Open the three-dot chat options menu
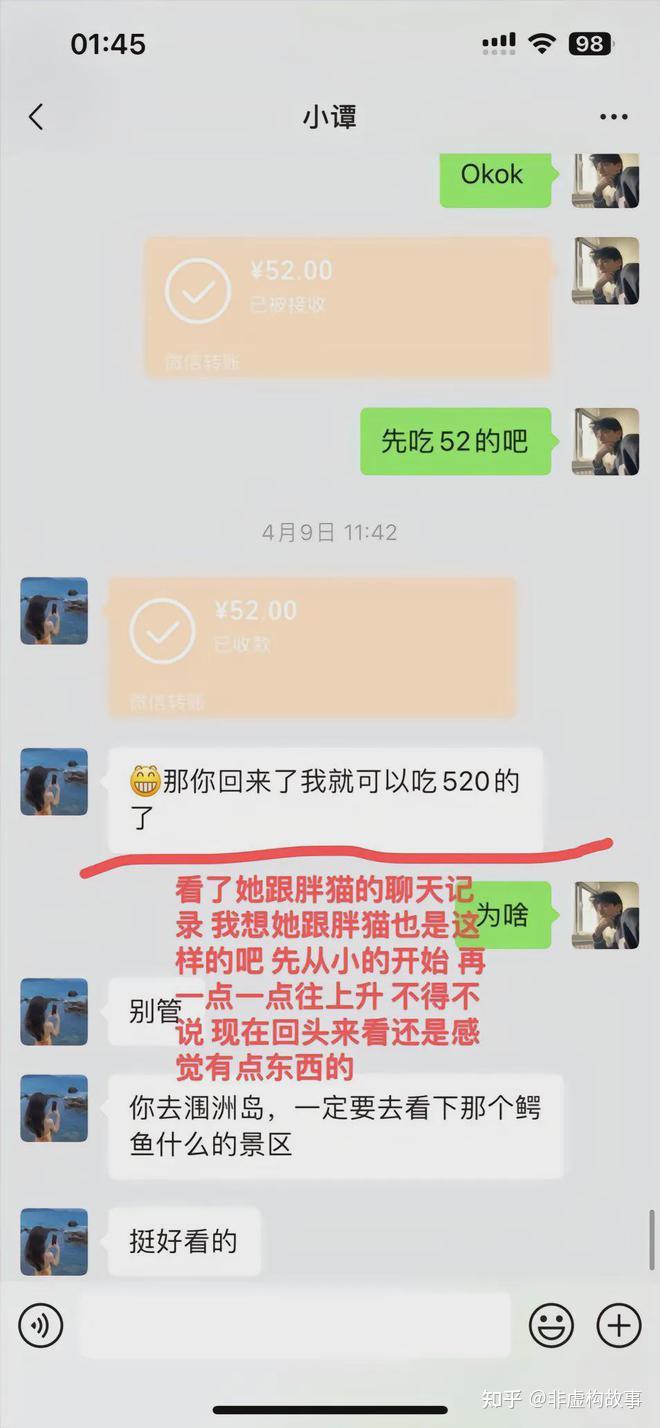 [613, 117]
